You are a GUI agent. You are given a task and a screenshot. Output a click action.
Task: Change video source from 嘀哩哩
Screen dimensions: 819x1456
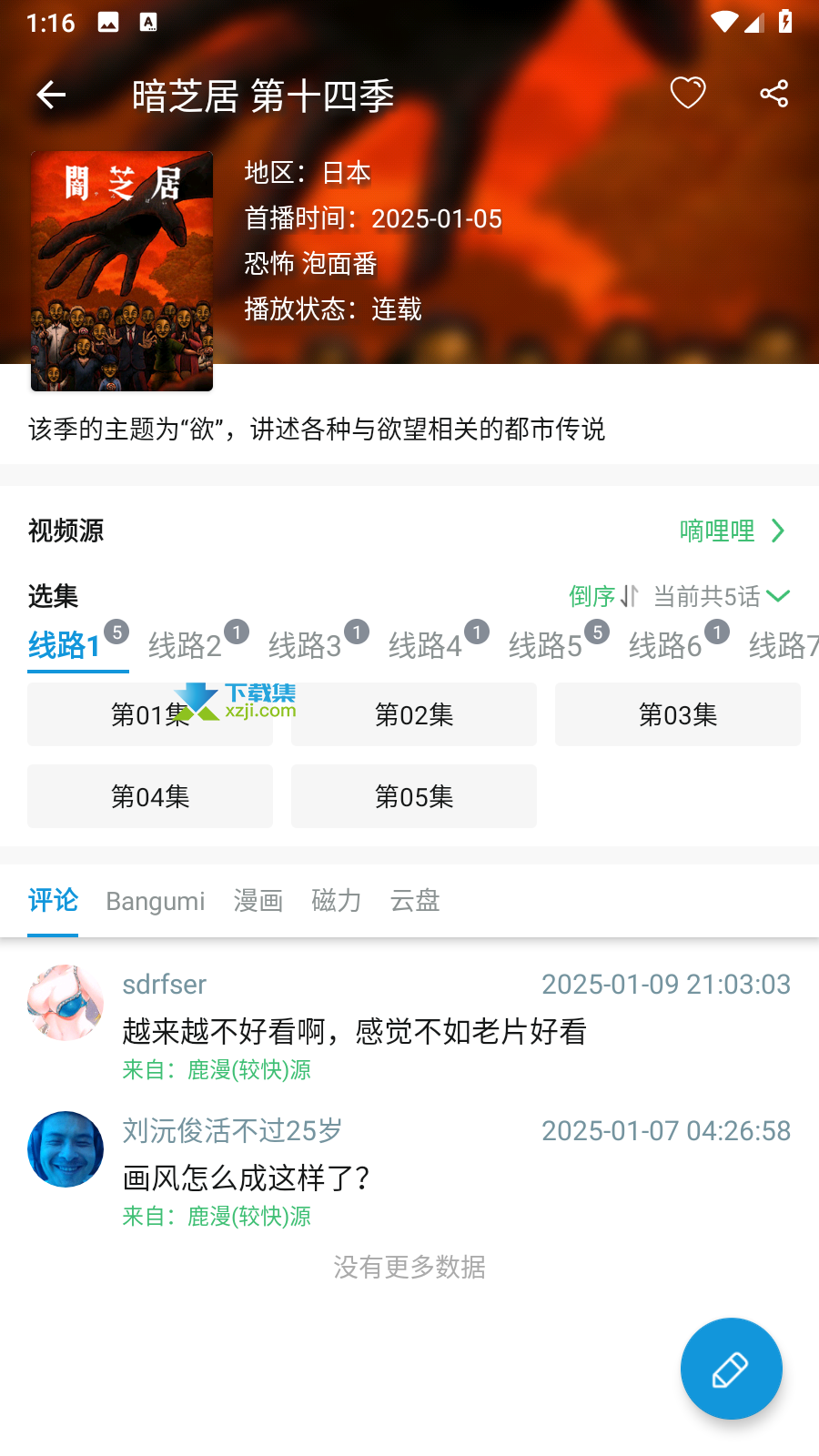tap(733, 531)
